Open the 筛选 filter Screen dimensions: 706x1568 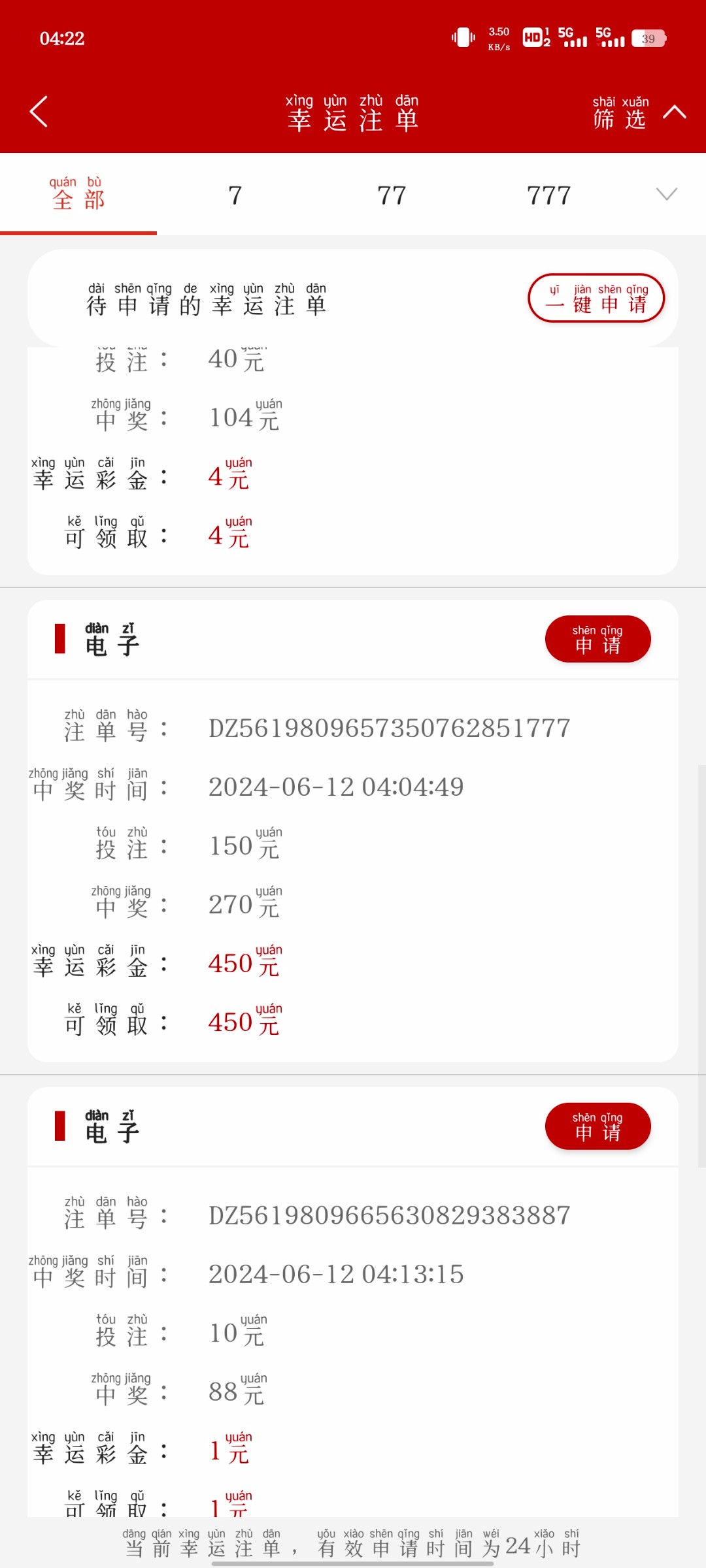(x=637, y=114)
